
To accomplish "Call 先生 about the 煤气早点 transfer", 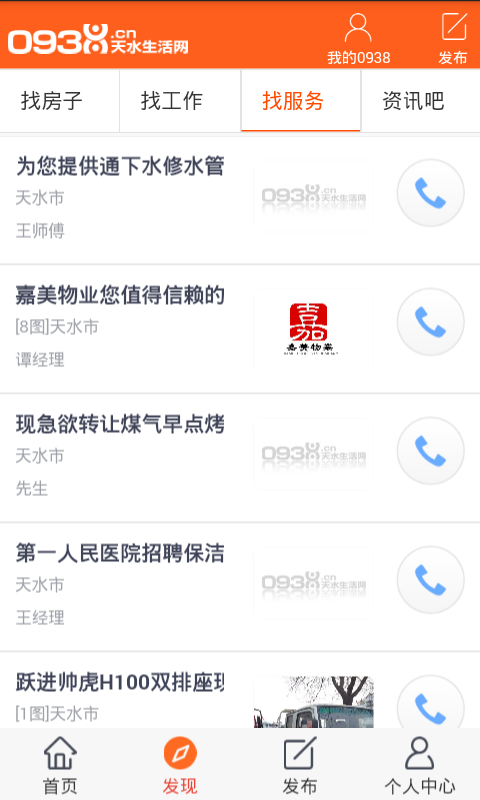I will pos(431,451).
